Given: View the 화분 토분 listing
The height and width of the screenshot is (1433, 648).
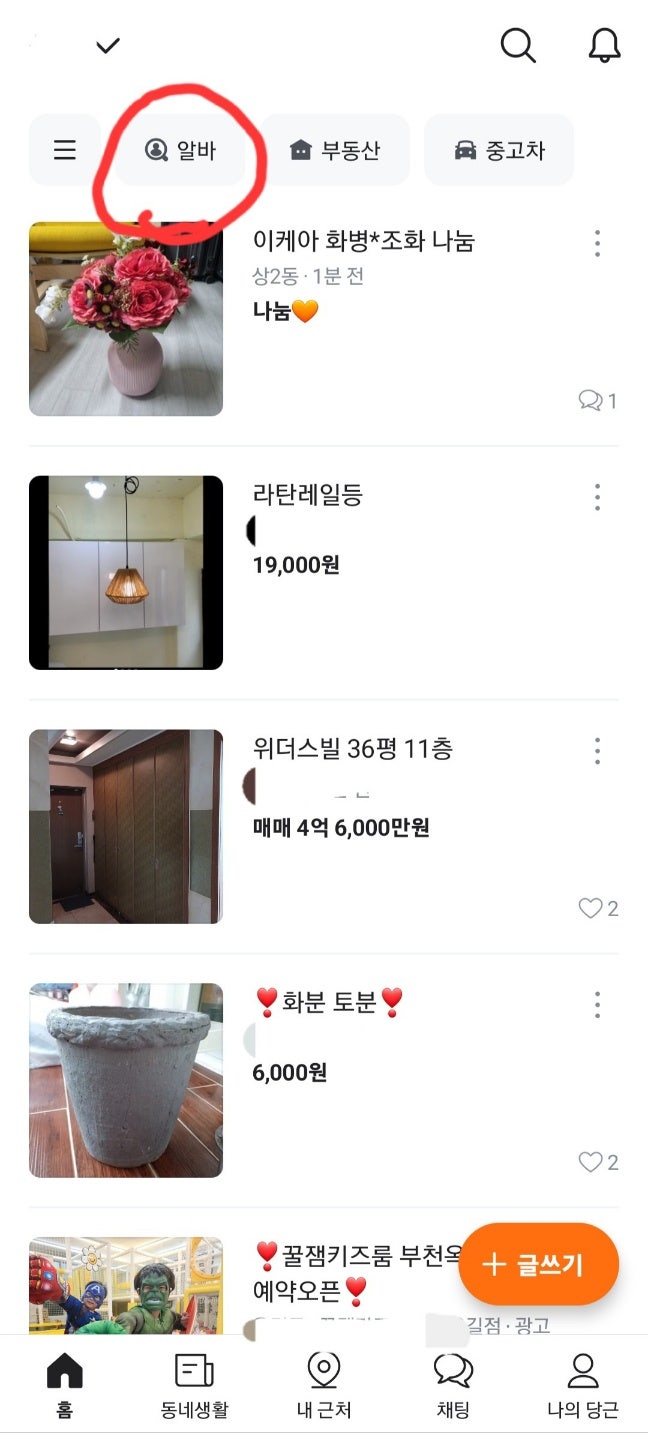Looking at the screenshot, I should (x=329, y=1001).
